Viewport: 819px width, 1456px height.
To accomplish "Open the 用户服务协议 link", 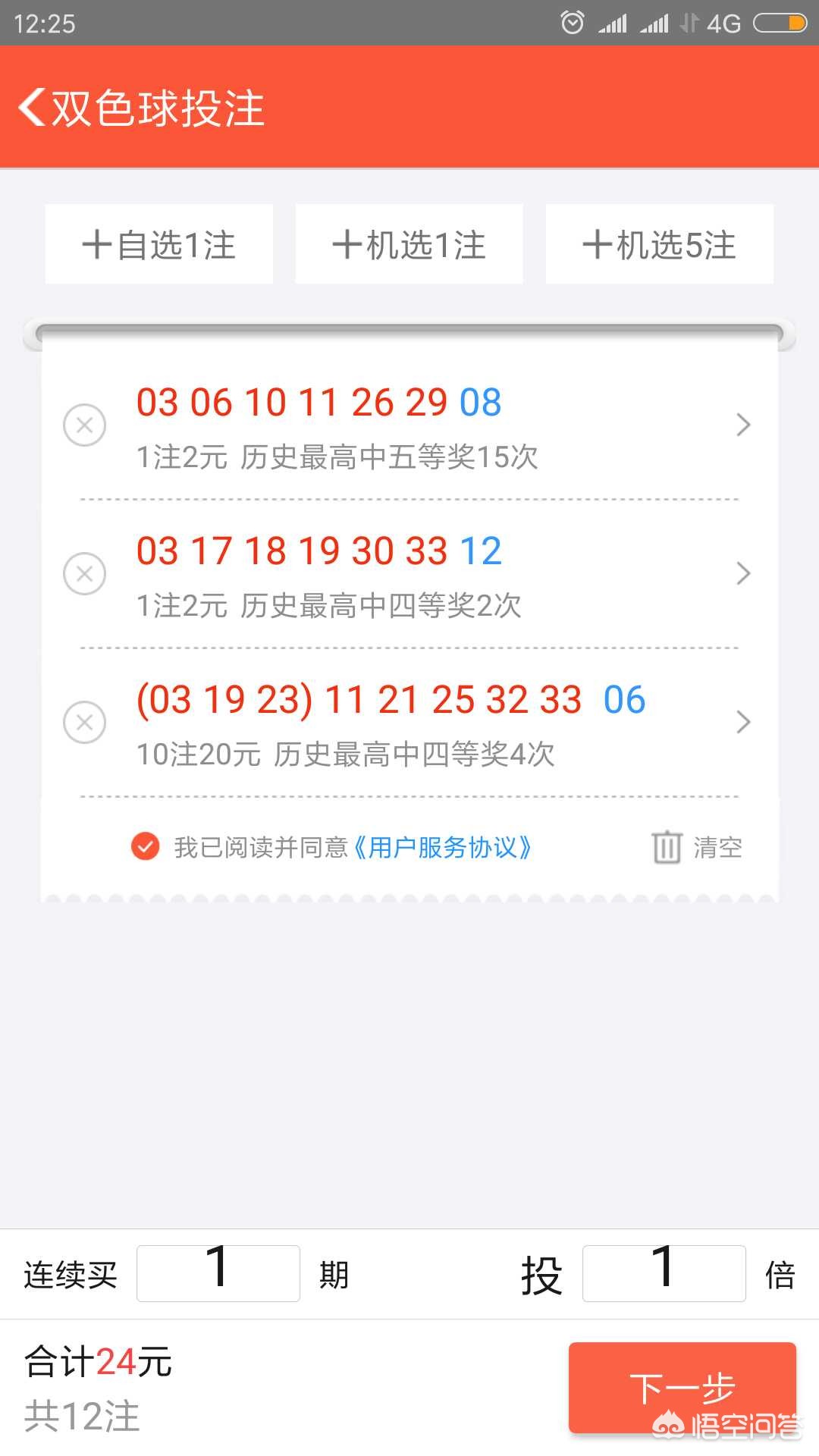I will click(444, 847).
